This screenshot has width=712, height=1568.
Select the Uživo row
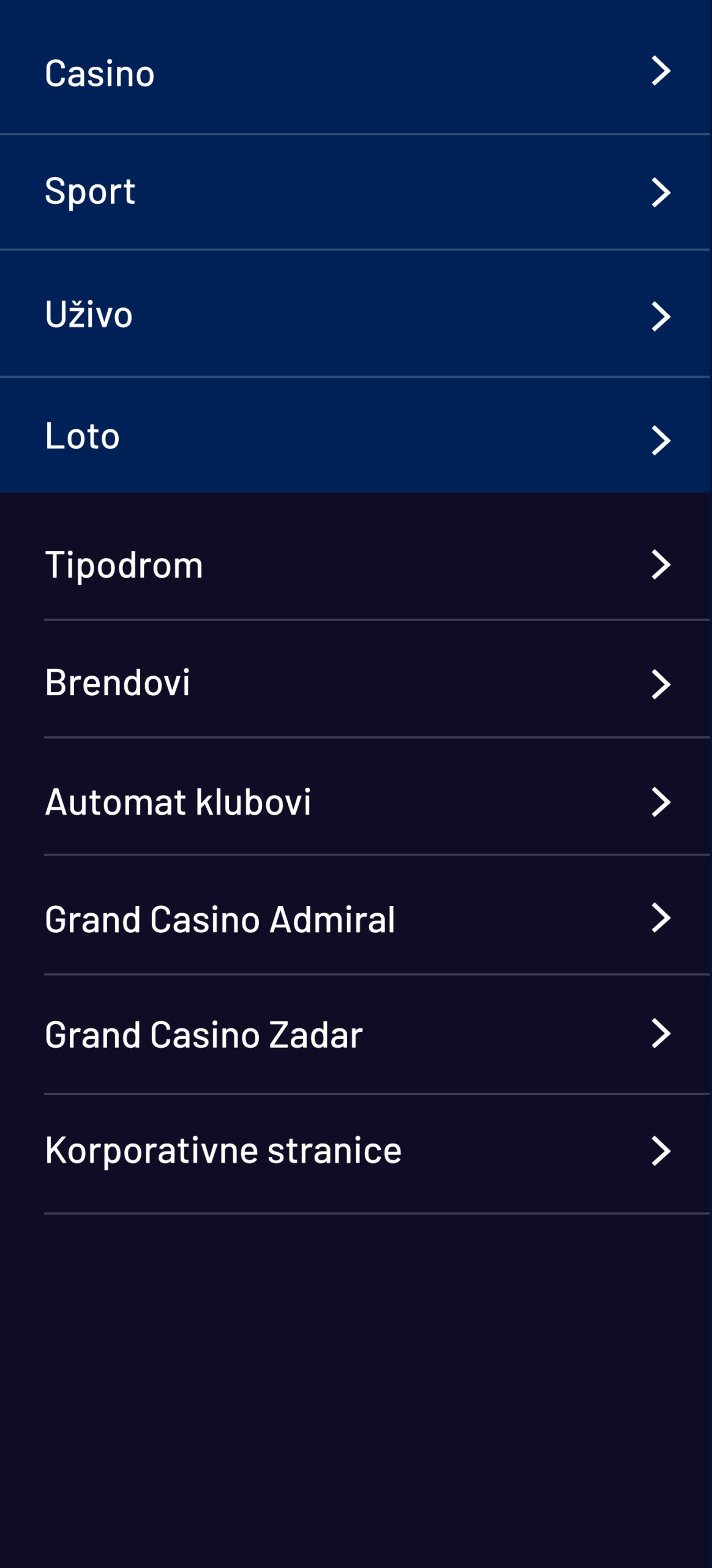pyautogui.click(x=355, y=315)
